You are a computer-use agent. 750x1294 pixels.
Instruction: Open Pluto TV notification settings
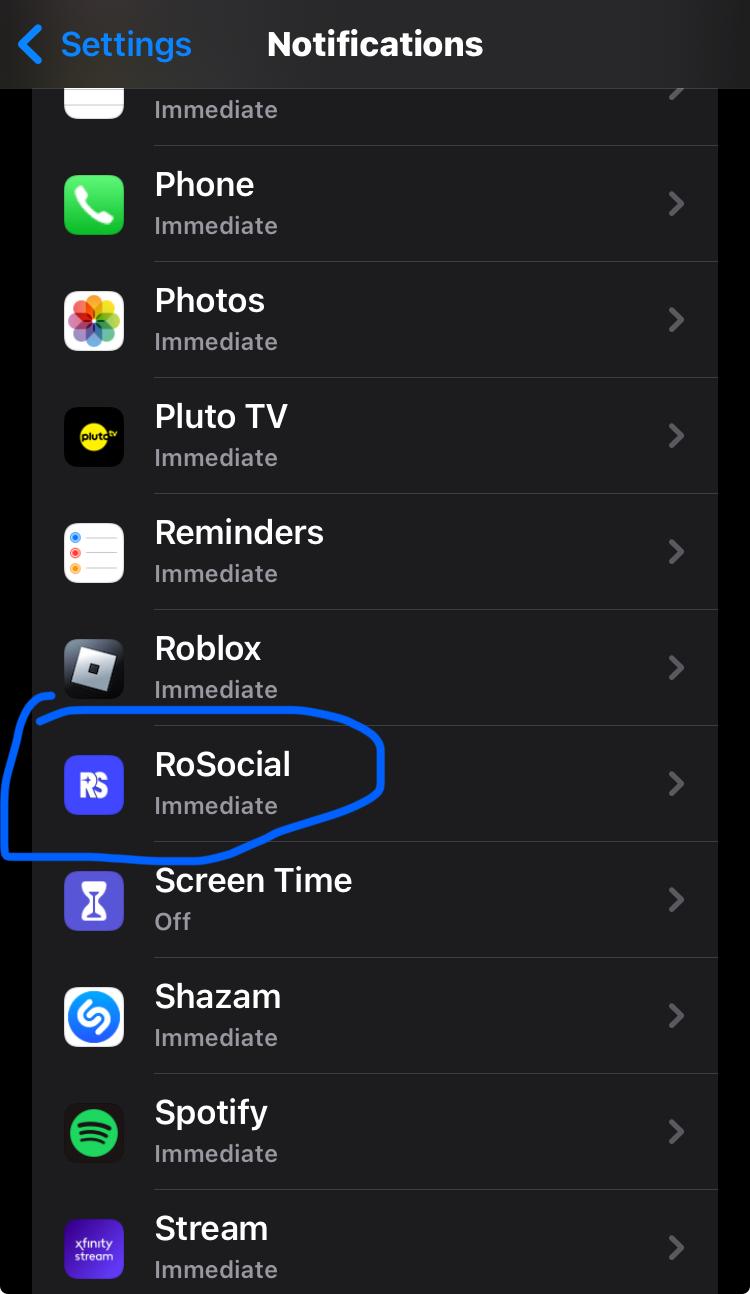[x=375, y=436]
